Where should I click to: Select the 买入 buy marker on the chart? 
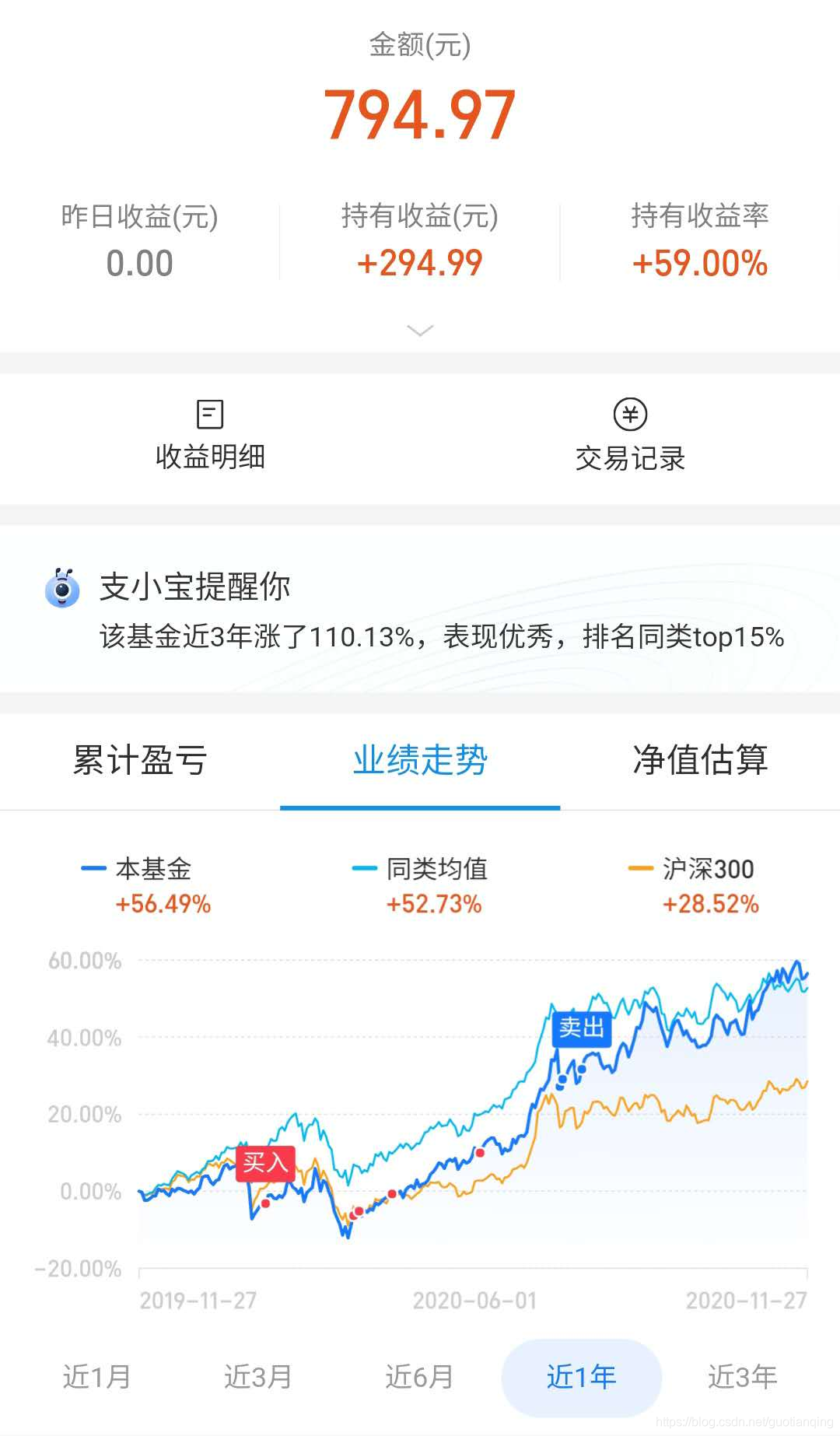(x=265, y=1163)
